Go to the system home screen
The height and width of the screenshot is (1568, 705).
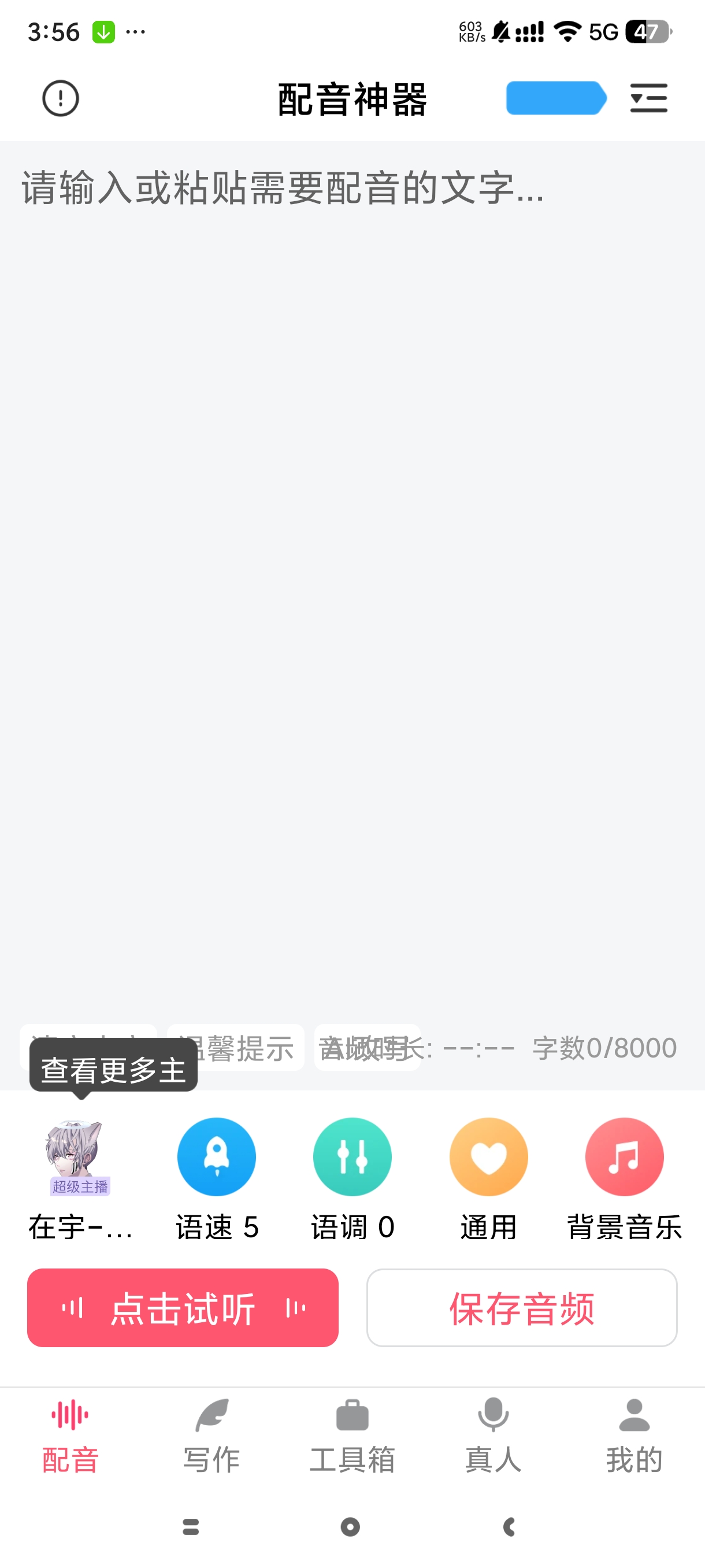pyautogui.click(x=350, y=1526)
